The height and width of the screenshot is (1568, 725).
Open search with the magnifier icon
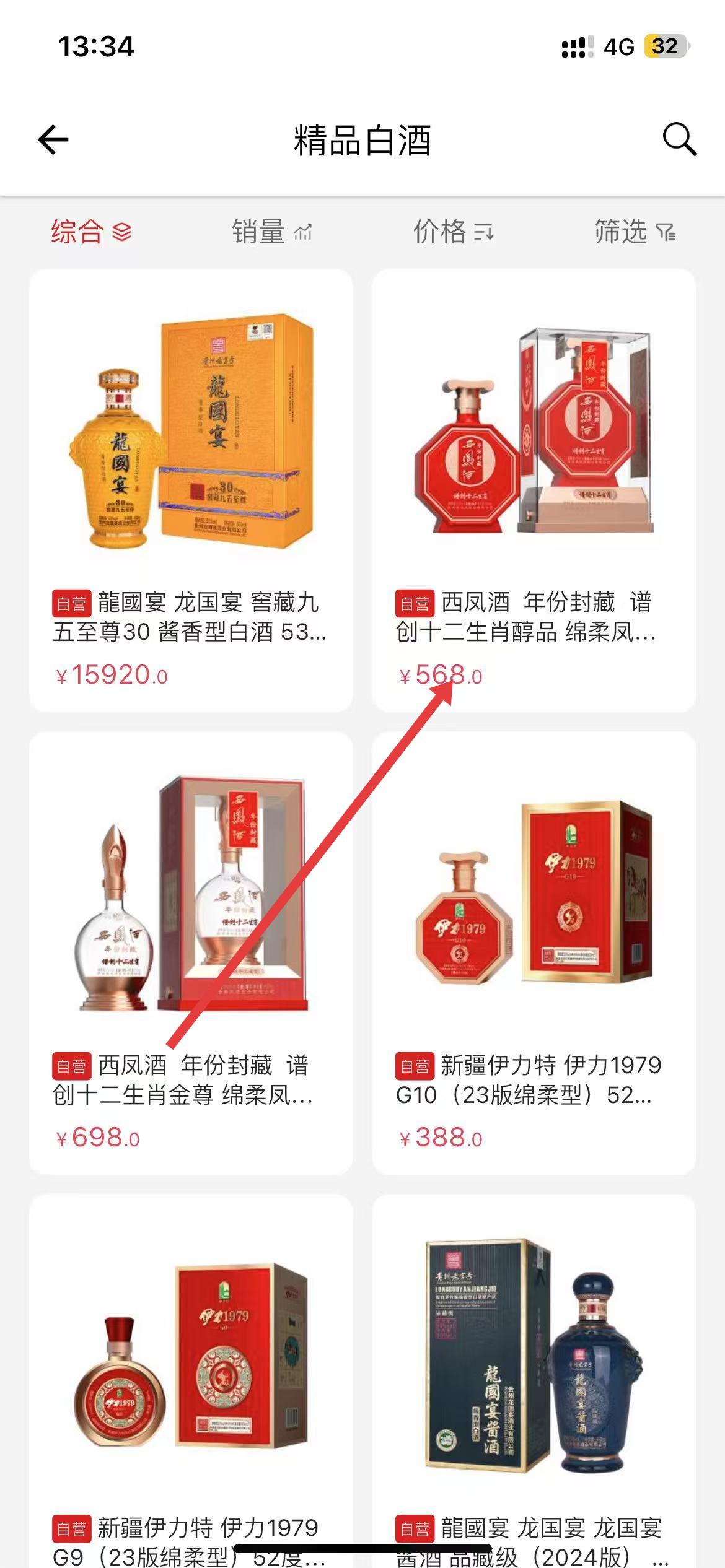tap(679, 139)
